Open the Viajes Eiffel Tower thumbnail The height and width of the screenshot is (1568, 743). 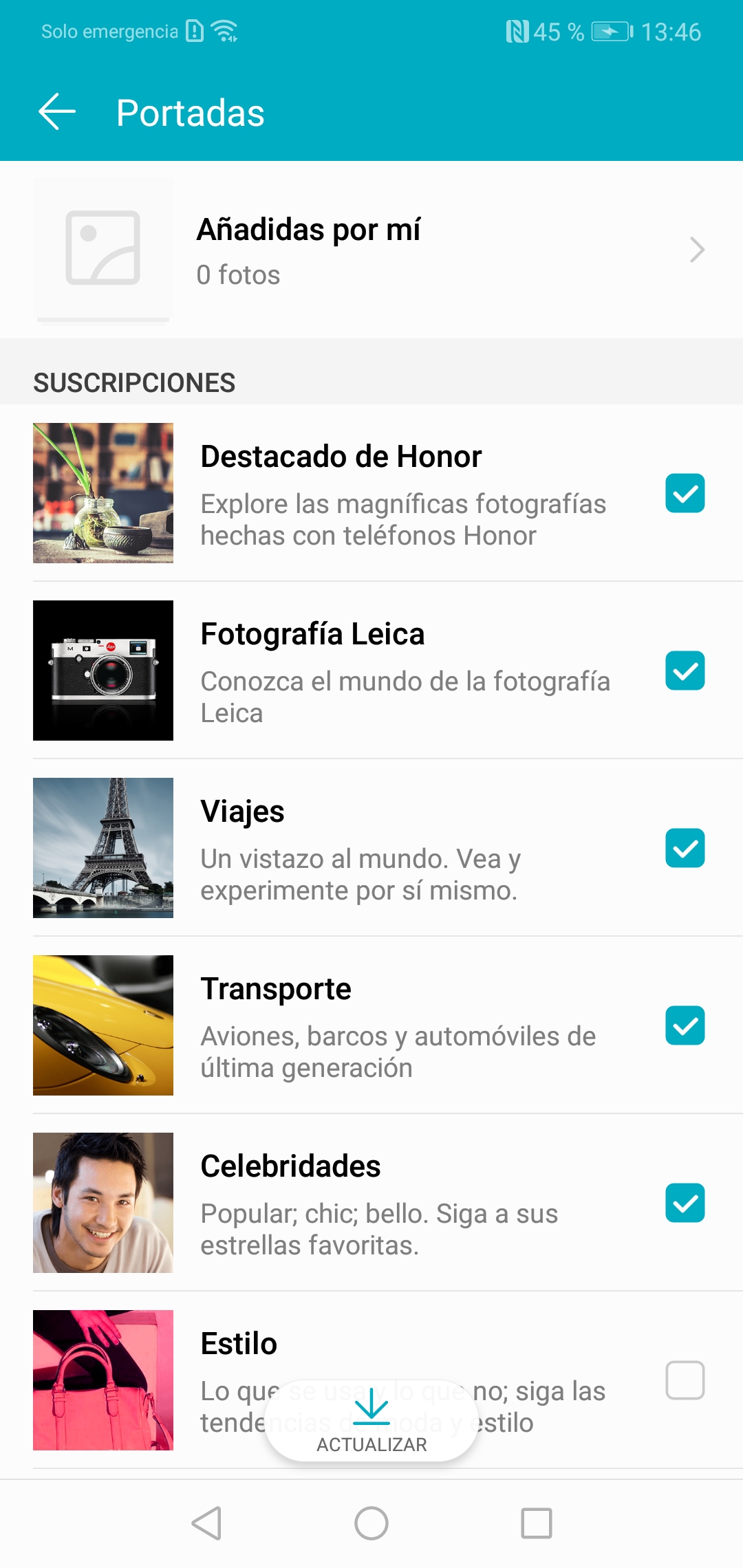point(103,848)
